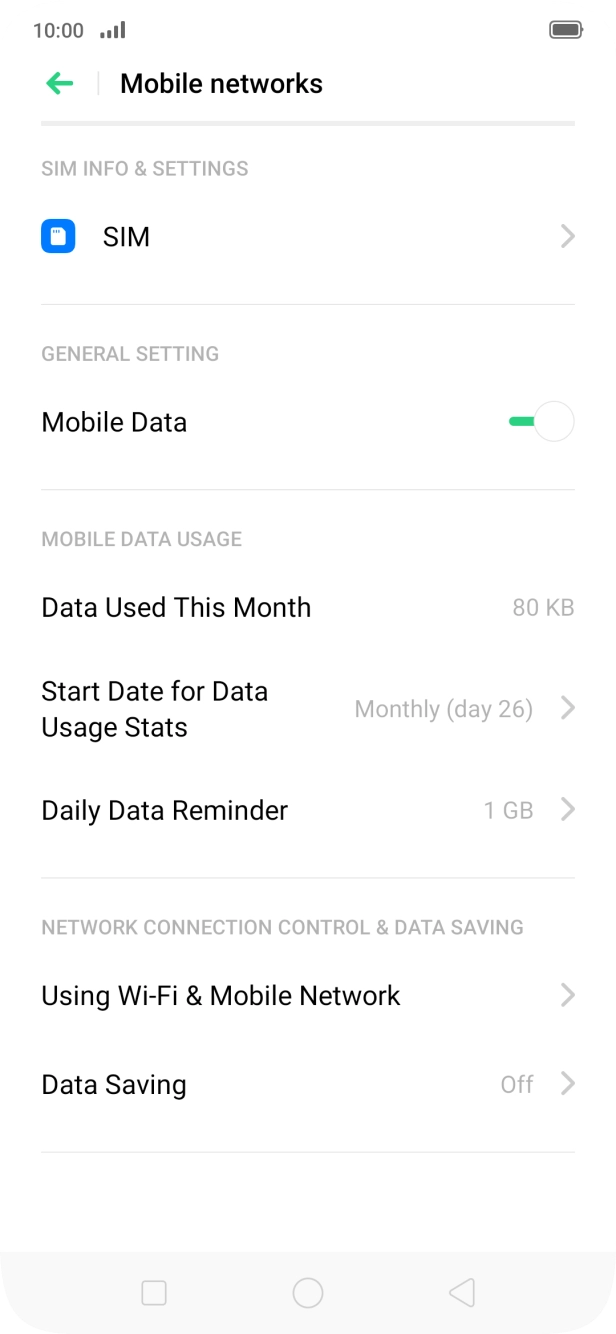Change Start Date for Data Usage Stats
Screen dimensions: 616x1334
click(x=307, y=709)
